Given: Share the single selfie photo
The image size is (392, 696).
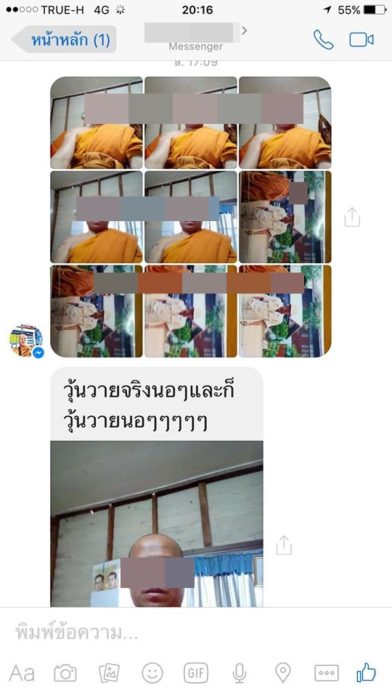Looking at the screenshot, I should 284,545.
